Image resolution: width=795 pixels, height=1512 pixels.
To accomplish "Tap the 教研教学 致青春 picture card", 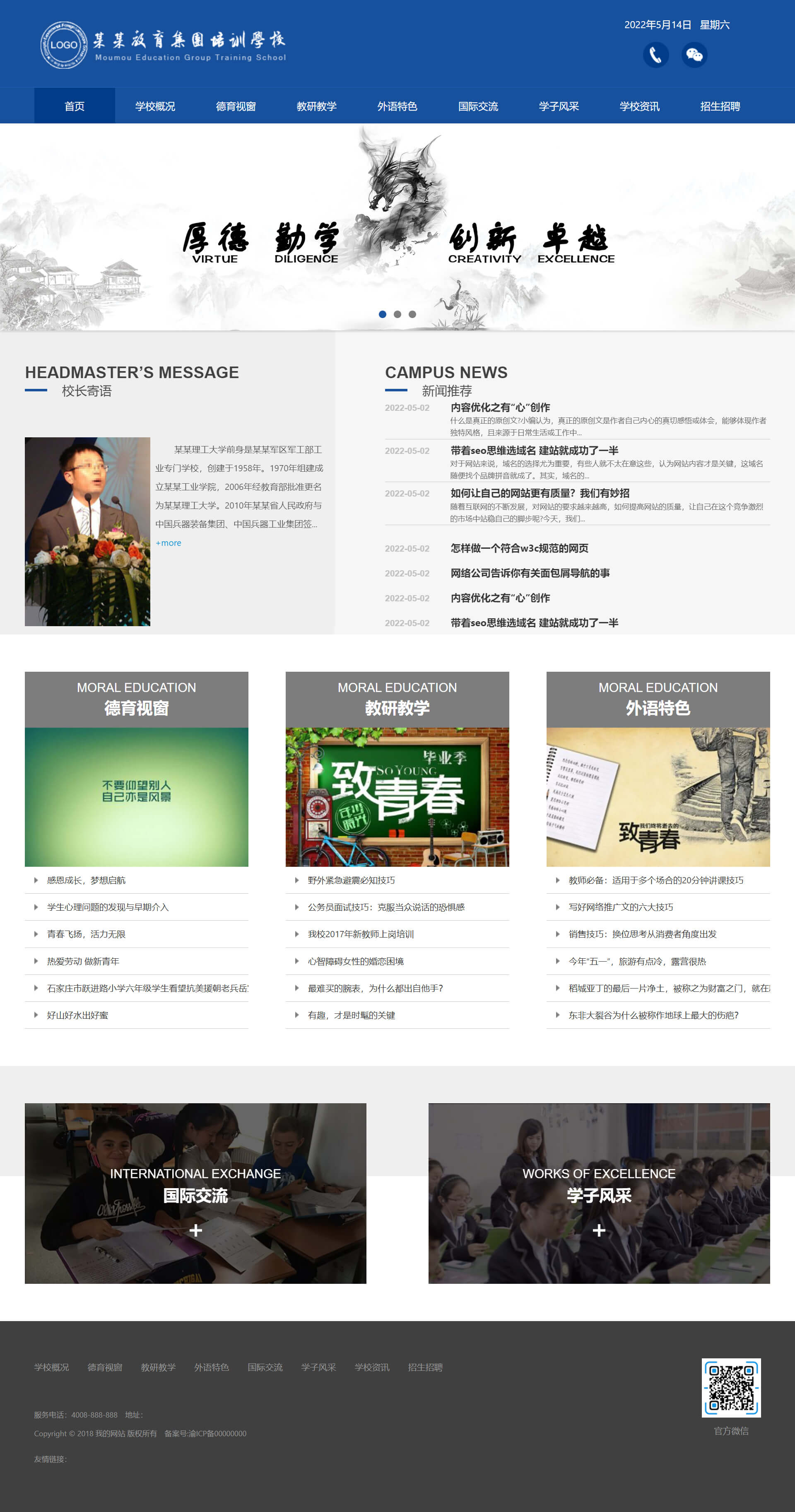I will click(x=397, y=796).
